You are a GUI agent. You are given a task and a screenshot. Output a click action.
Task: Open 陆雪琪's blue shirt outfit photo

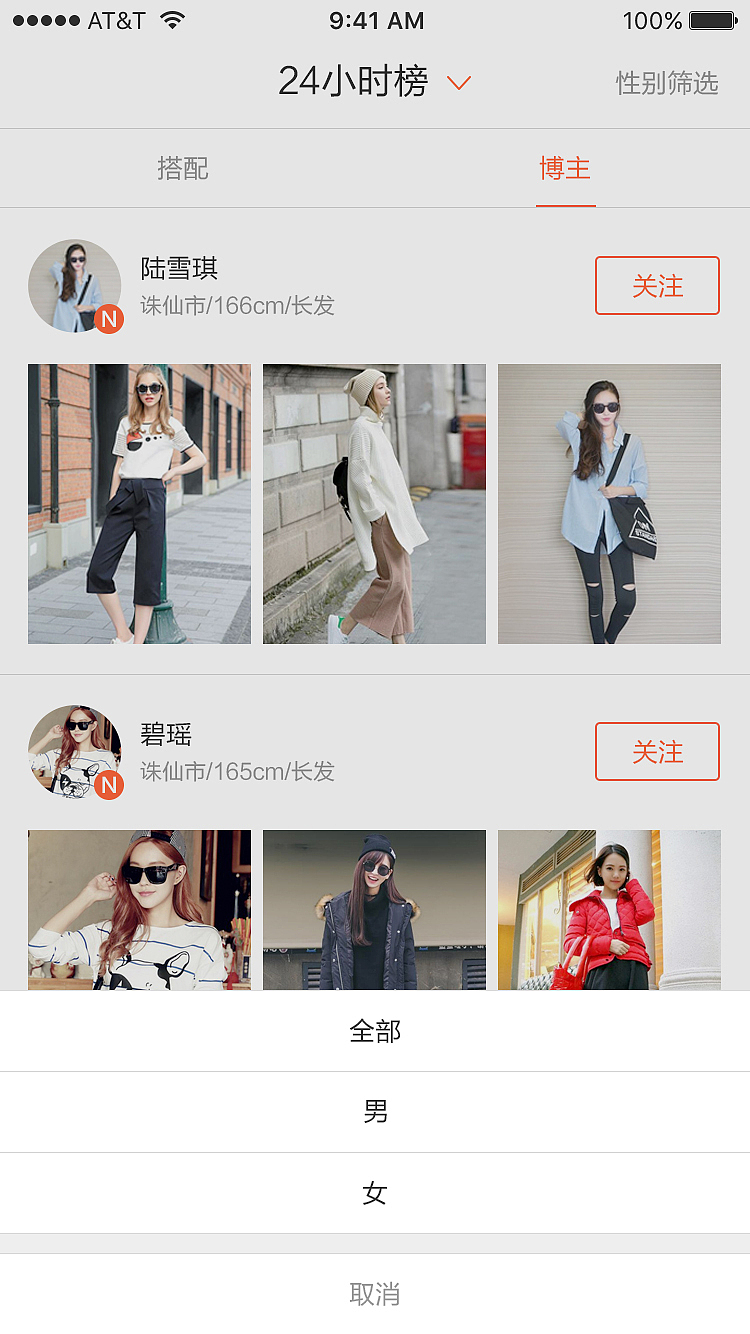point(609,504)
